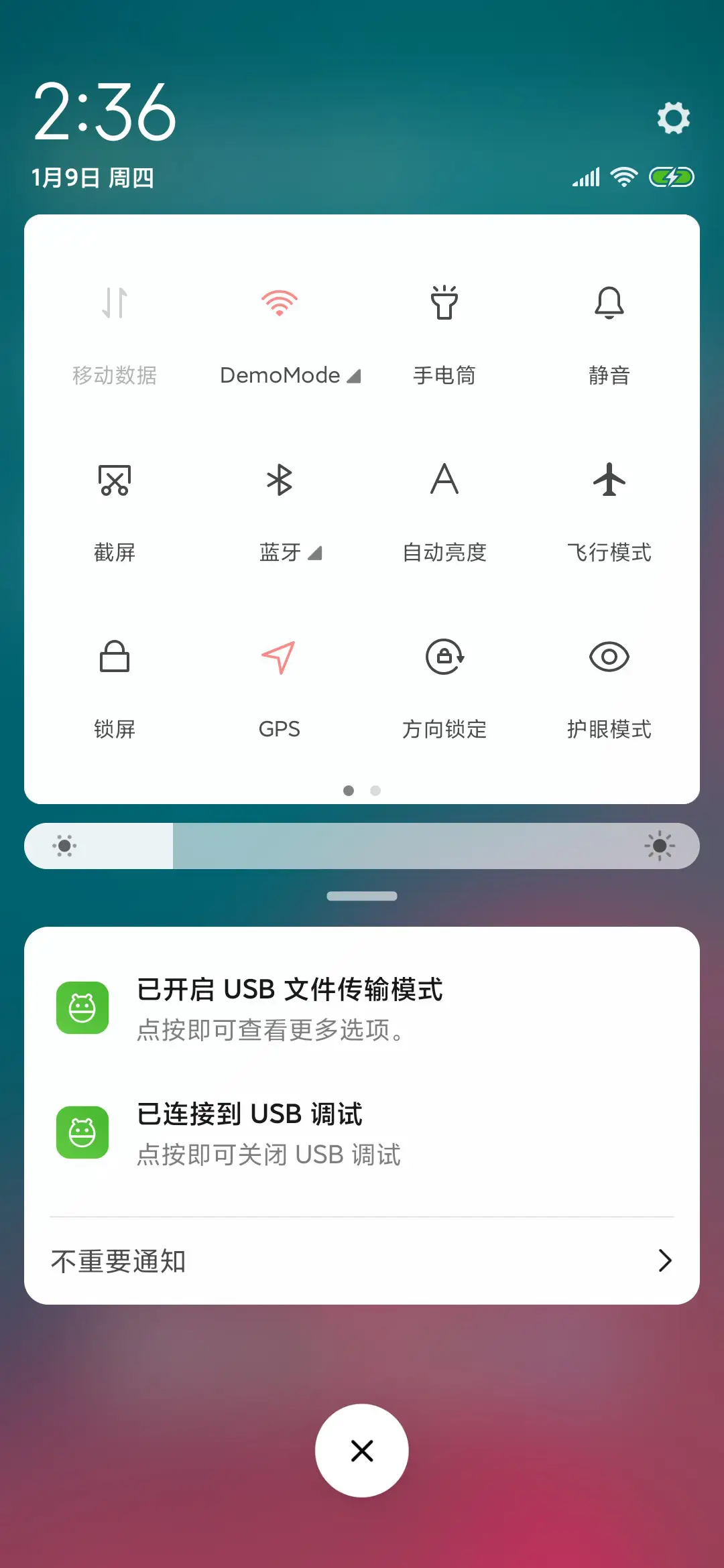
Task: Open settings via the gear icon
Action: 673,118
